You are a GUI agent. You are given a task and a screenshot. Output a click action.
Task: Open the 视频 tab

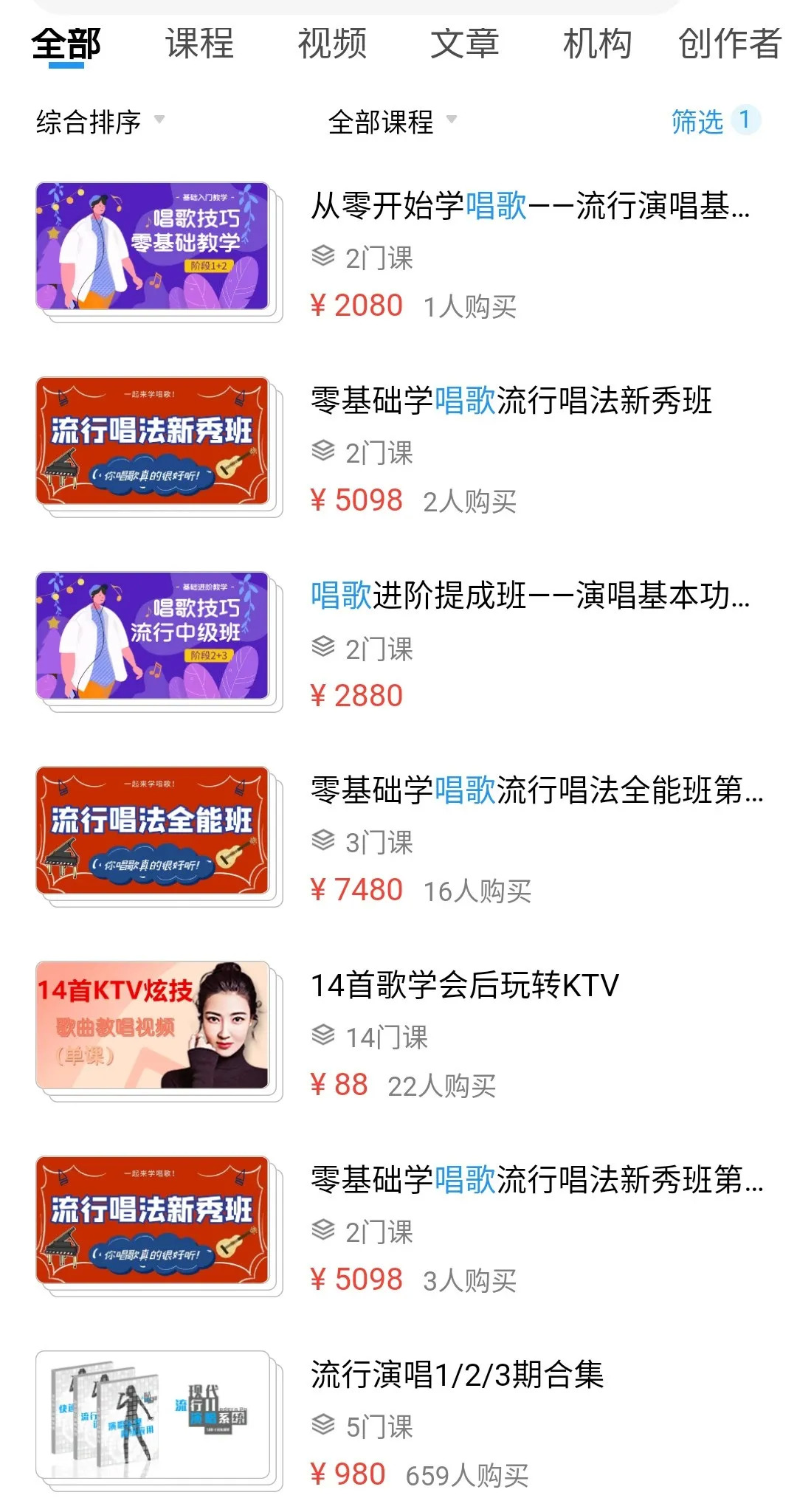tap(332, 44)
